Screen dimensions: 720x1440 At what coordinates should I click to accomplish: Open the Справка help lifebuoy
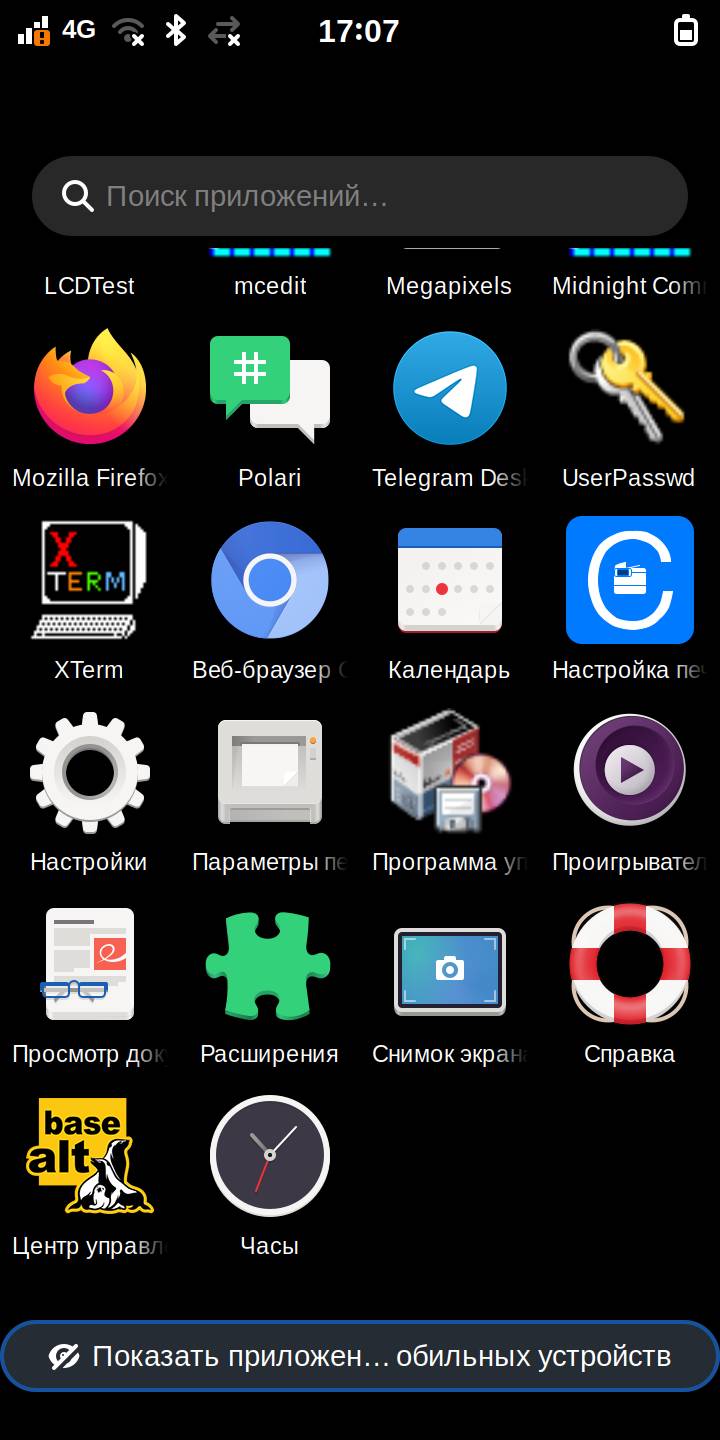tap(630, 964)
